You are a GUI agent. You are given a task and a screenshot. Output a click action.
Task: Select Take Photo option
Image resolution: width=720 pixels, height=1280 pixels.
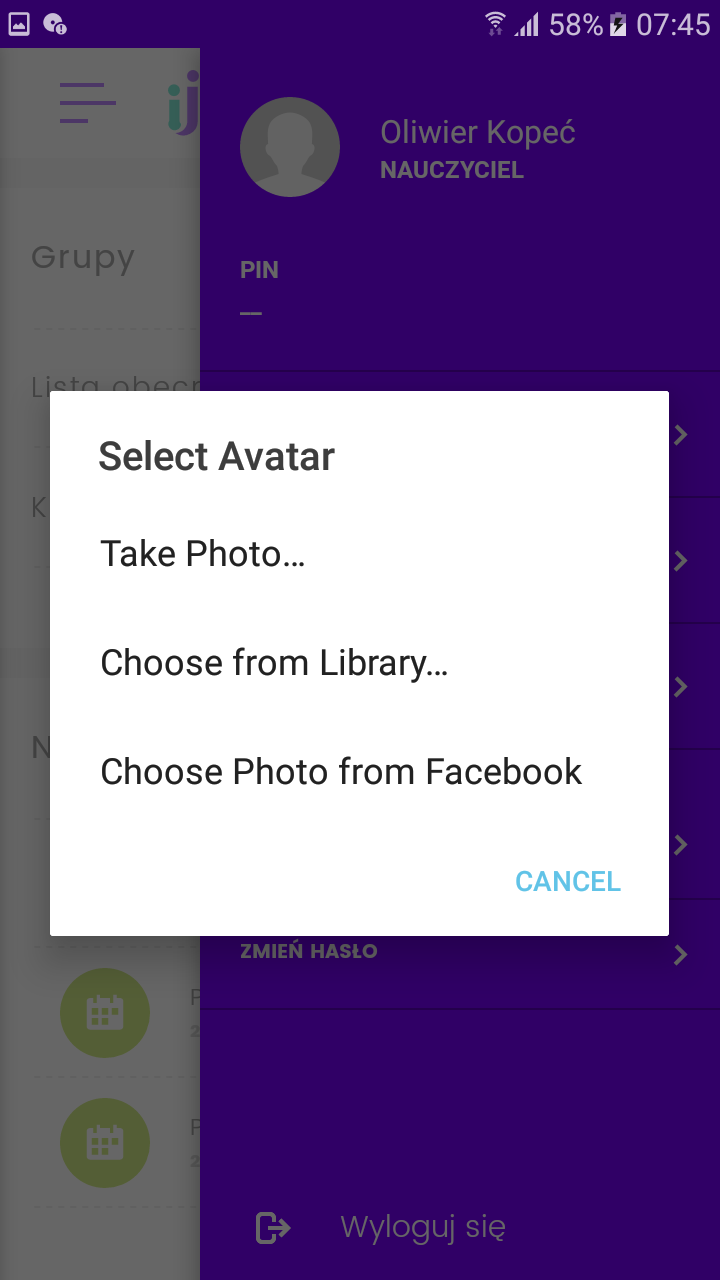click(203, 554)
